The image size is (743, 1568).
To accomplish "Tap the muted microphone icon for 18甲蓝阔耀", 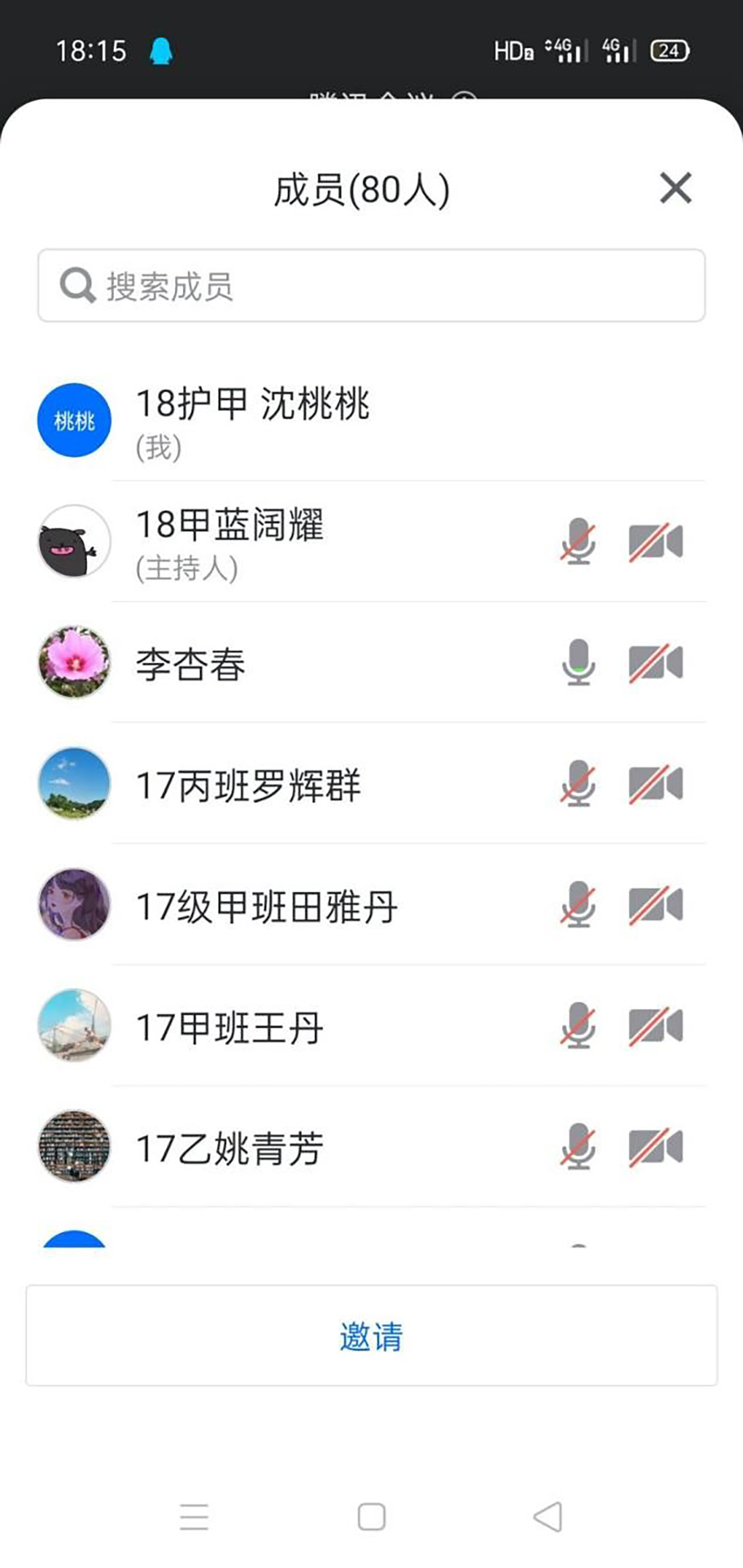I will pos(578,541).
